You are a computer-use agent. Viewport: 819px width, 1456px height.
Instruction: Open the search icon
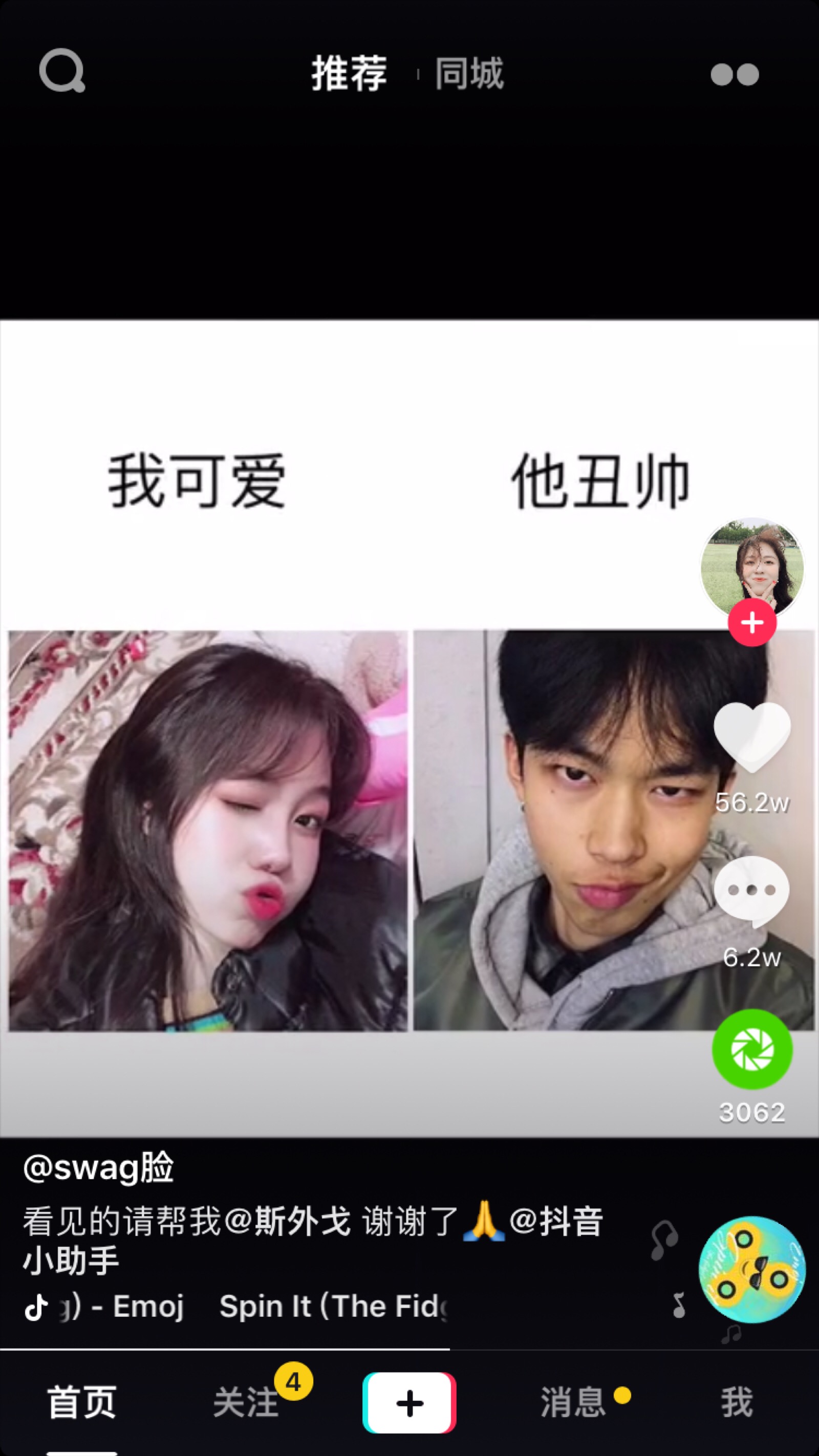(62, 71)
